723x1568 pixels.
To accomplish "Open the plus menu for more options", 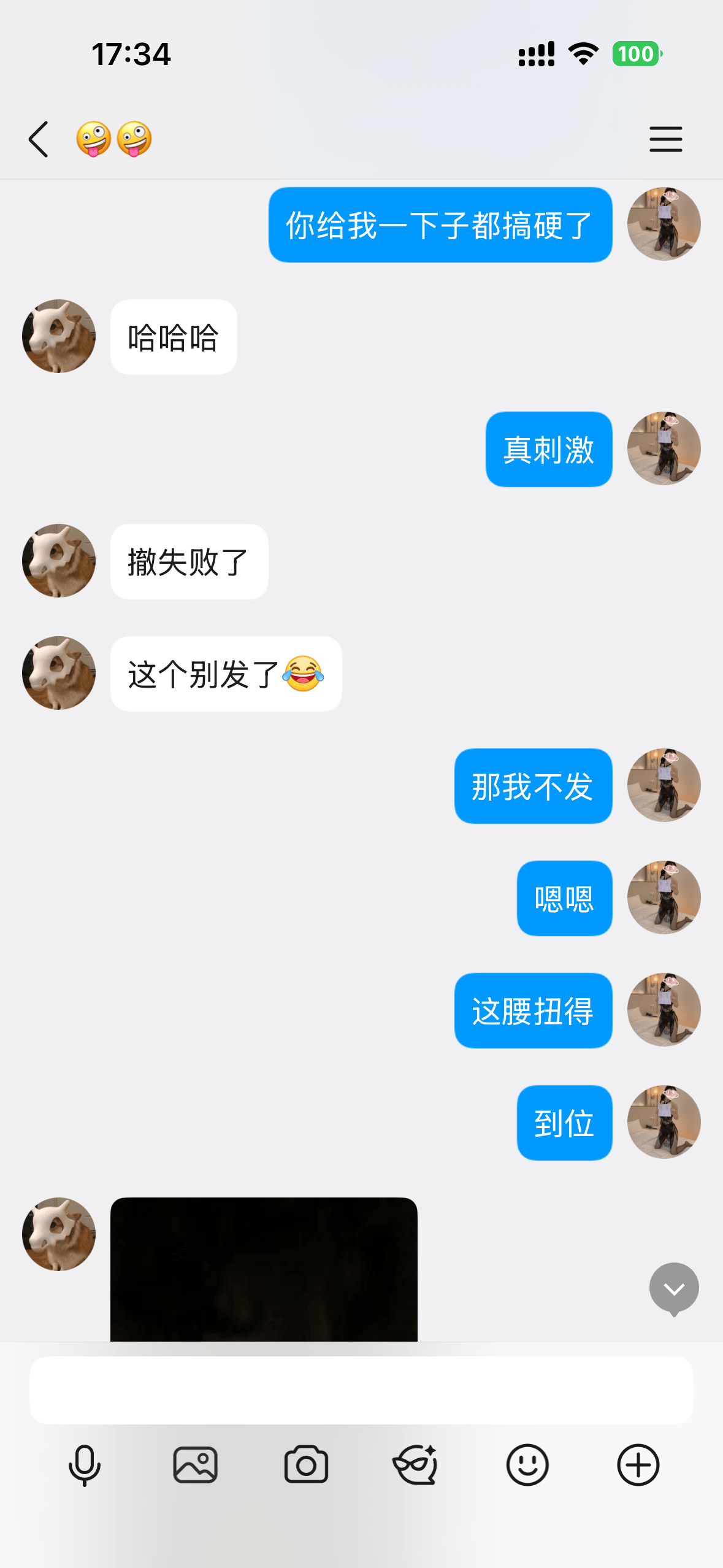I will pos(638,1466).
